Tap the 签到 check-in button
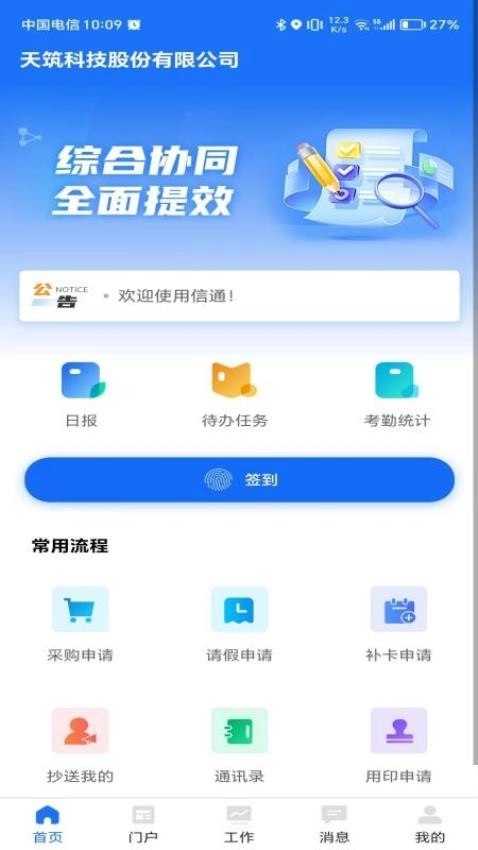478x850 pixels. click(x=239, y=479)
